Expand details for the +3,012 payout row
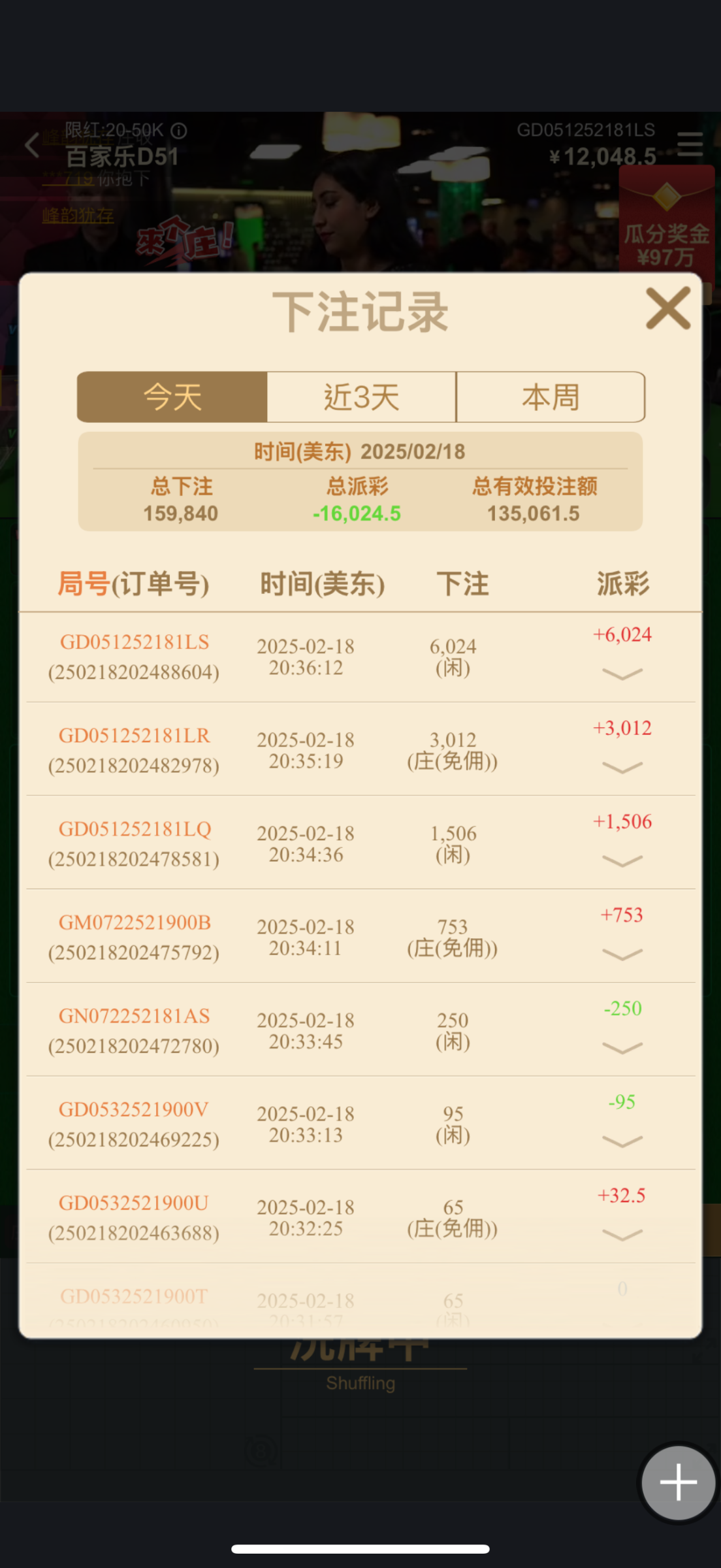The width and height of the screenshot is (721, 1568). point(622,768)
